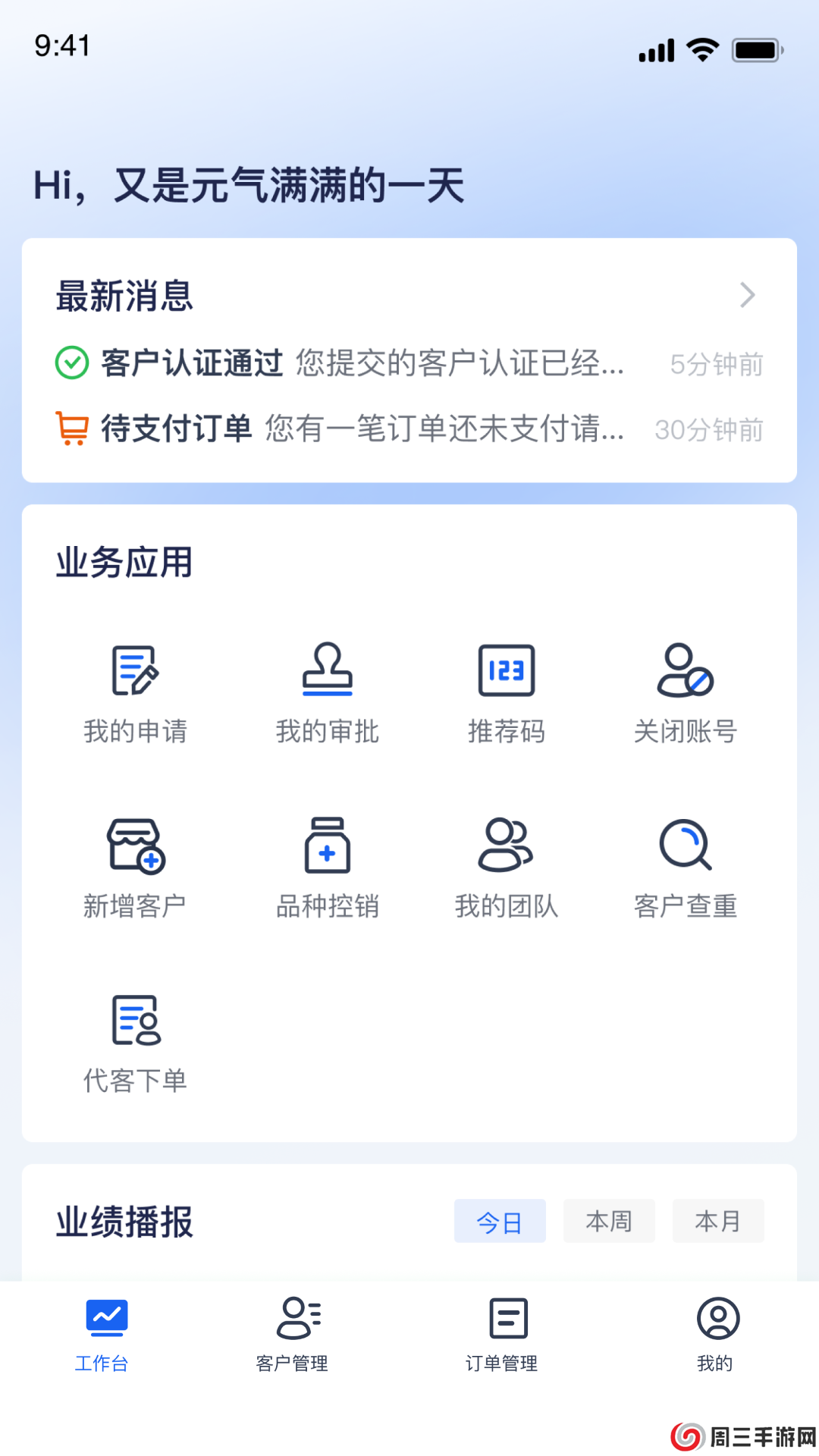The width and height of the screenshot is (819, 1456).
Task: Expand 最新消息 via the right chevron
Action: [748, 294]
